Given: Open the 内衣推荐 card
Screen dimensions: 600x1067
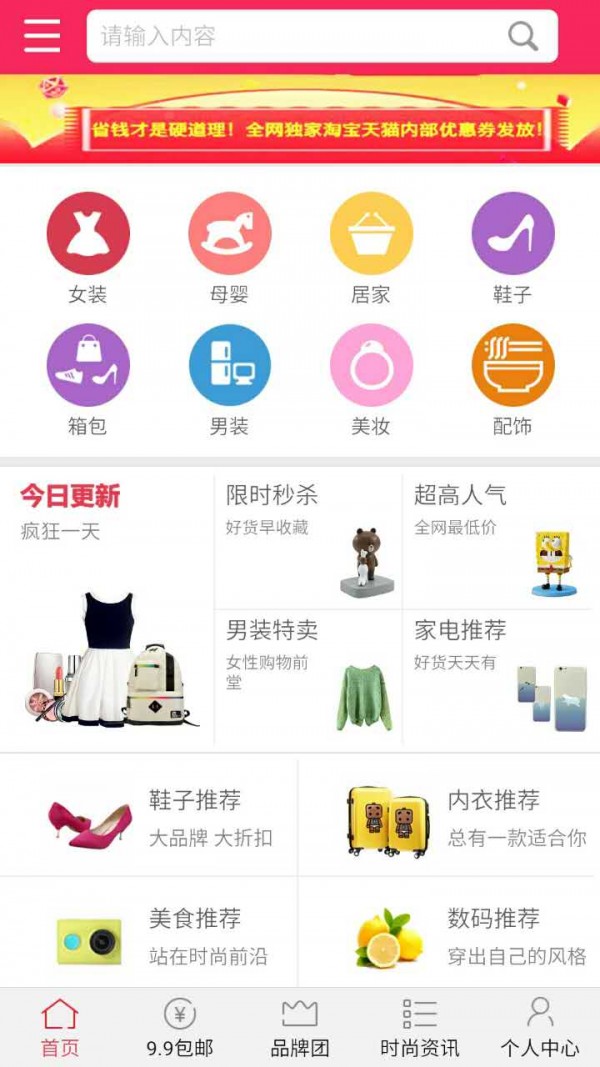Looking at the screenshot, I should [450, 817].
